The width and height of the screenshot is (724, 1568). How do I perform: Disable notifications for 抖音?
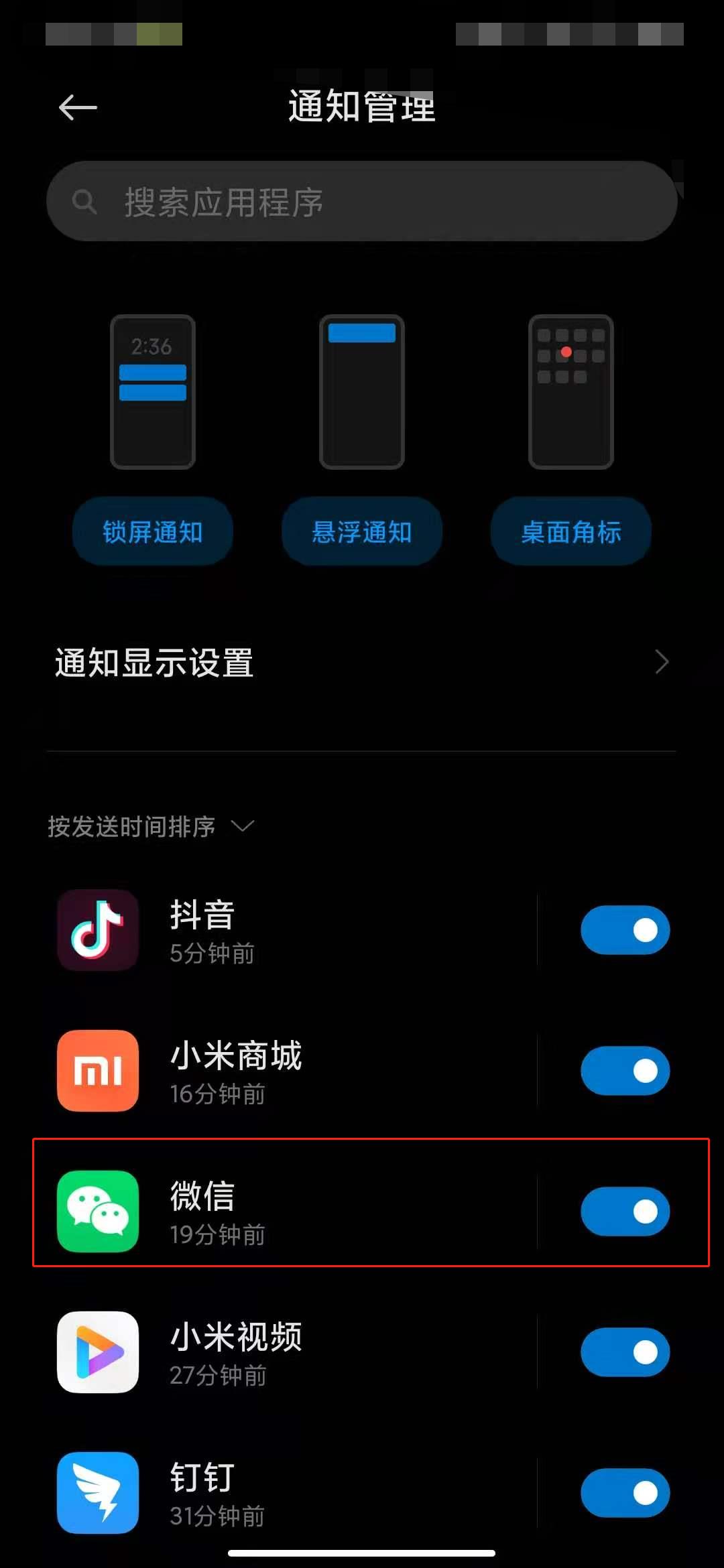pos(626,930)
